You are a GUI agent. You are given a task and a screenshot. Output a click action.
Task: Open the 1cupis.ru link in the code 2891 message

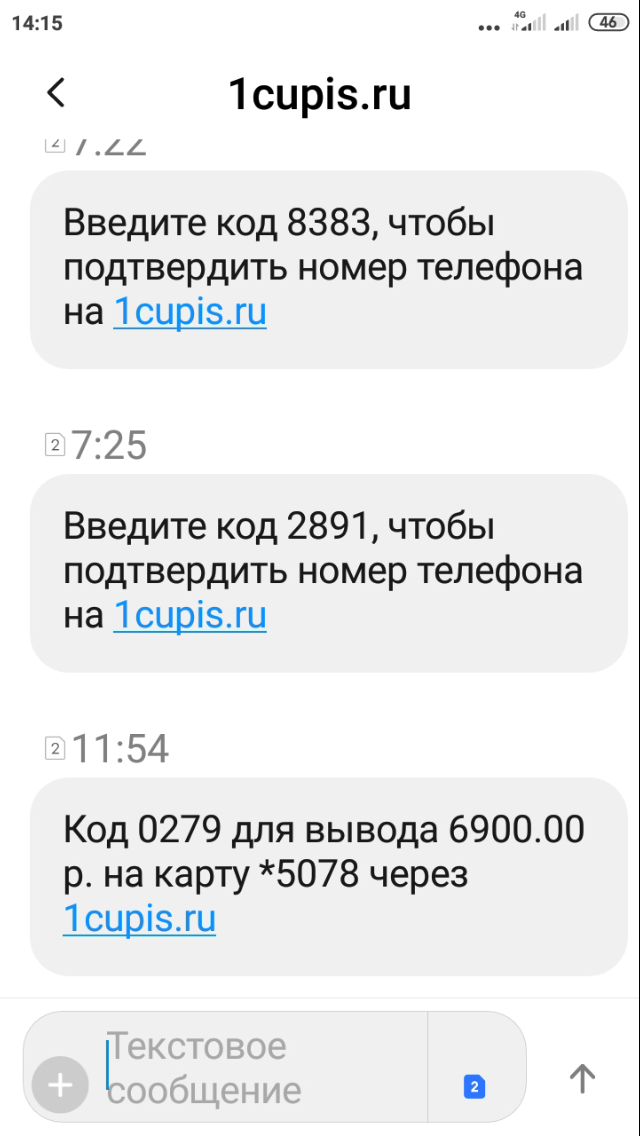click(190, 615)
